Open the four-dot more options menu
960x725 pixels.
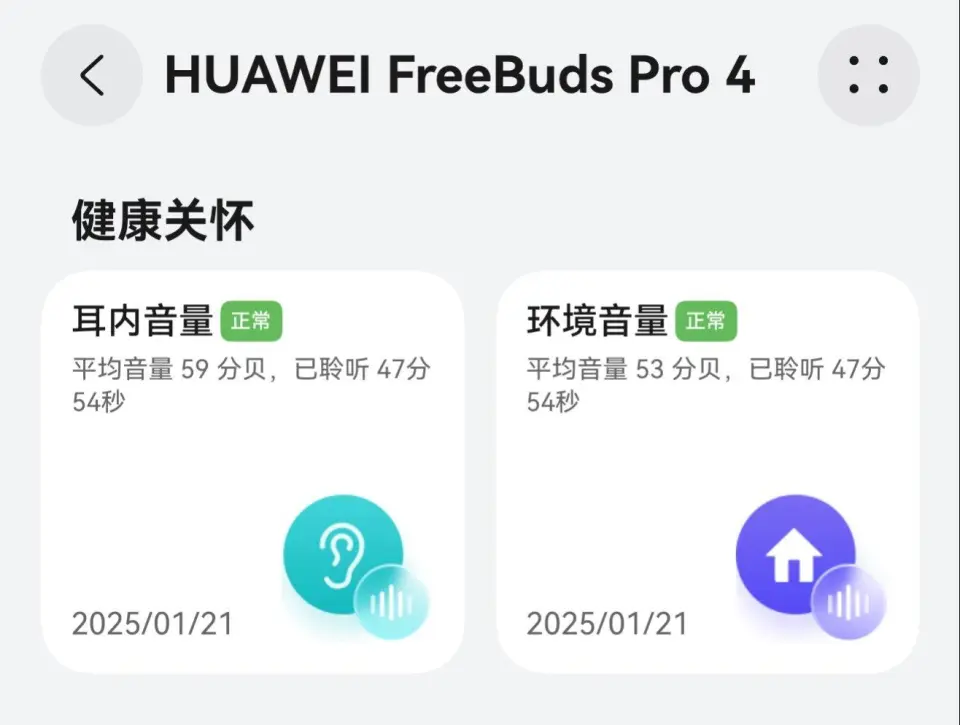[868, 76]
